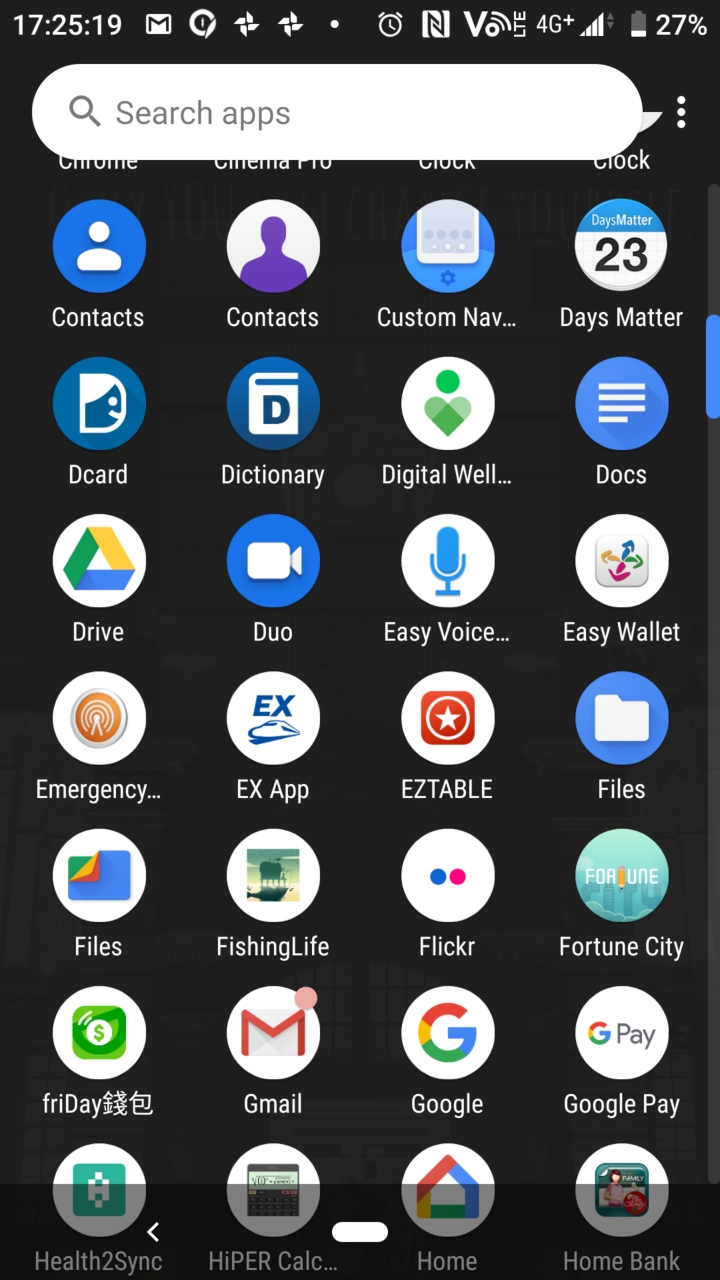Launch Flickr
Viewport: 720px width, 1280px height.
pyautogui.click(x=447, y=876)
